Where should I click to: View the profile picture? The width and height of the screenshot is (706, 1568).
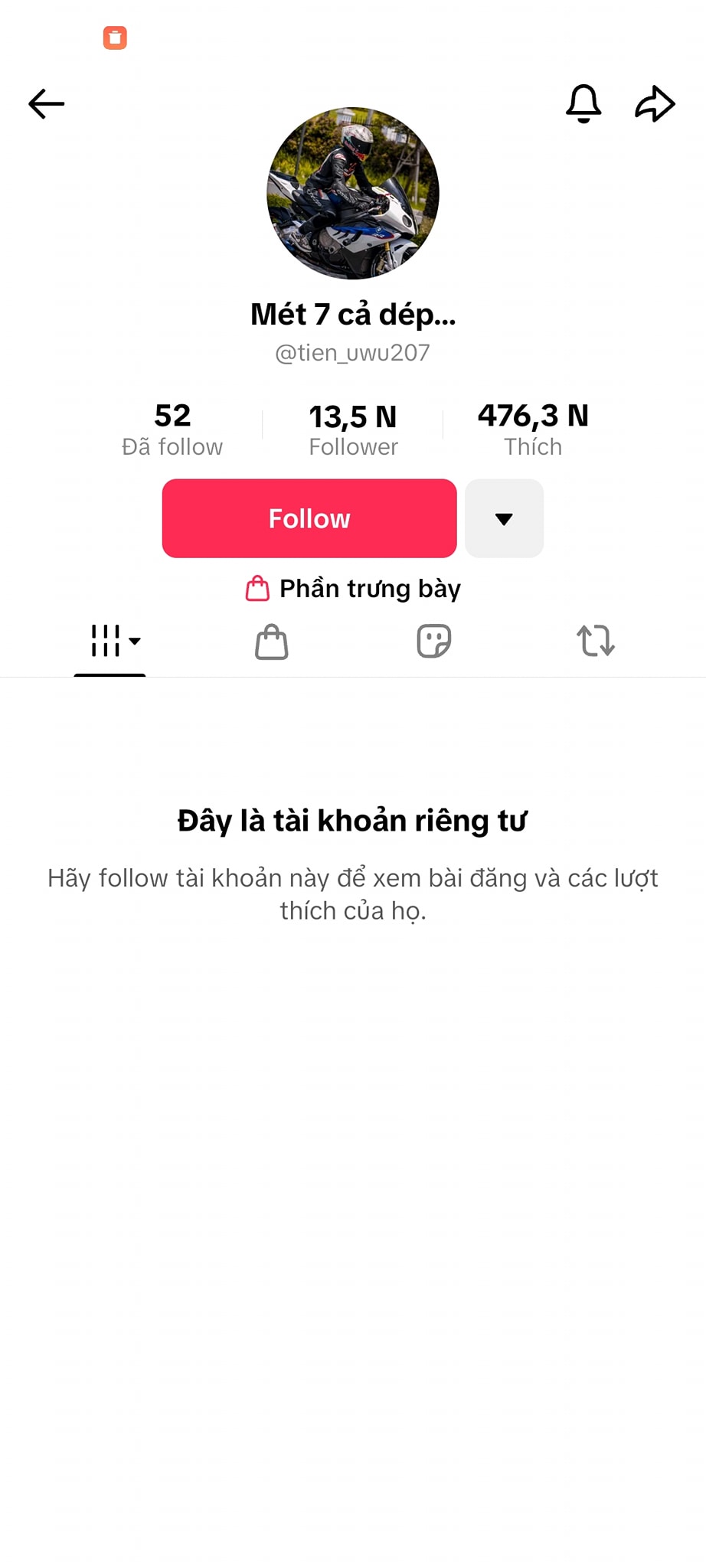[x=353, y=194]
